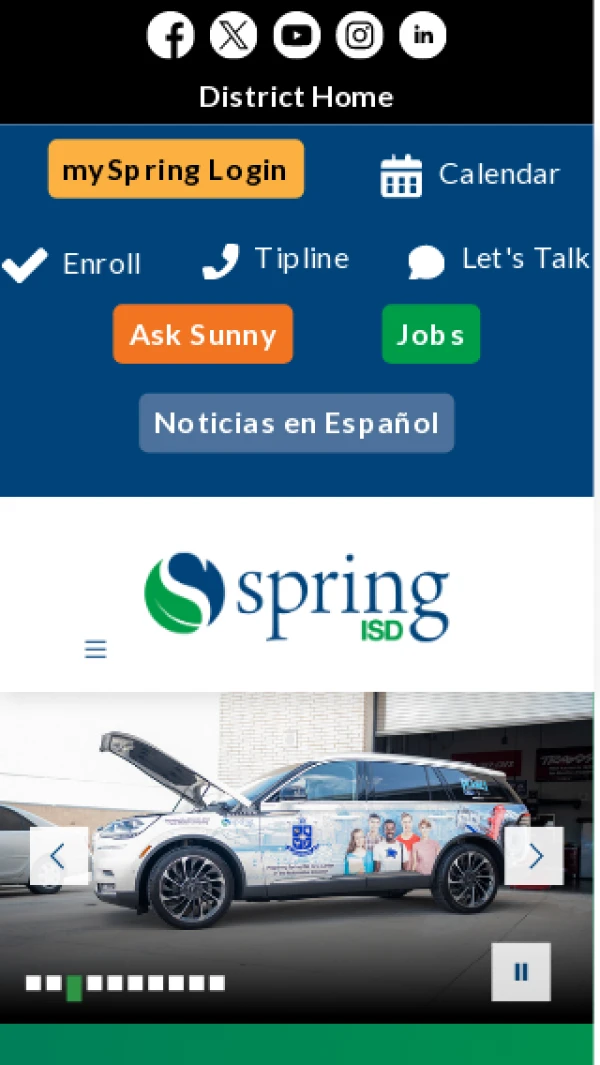
Task: Pause the slideshow
Action: pyautogui.click(x=521, y=972)
